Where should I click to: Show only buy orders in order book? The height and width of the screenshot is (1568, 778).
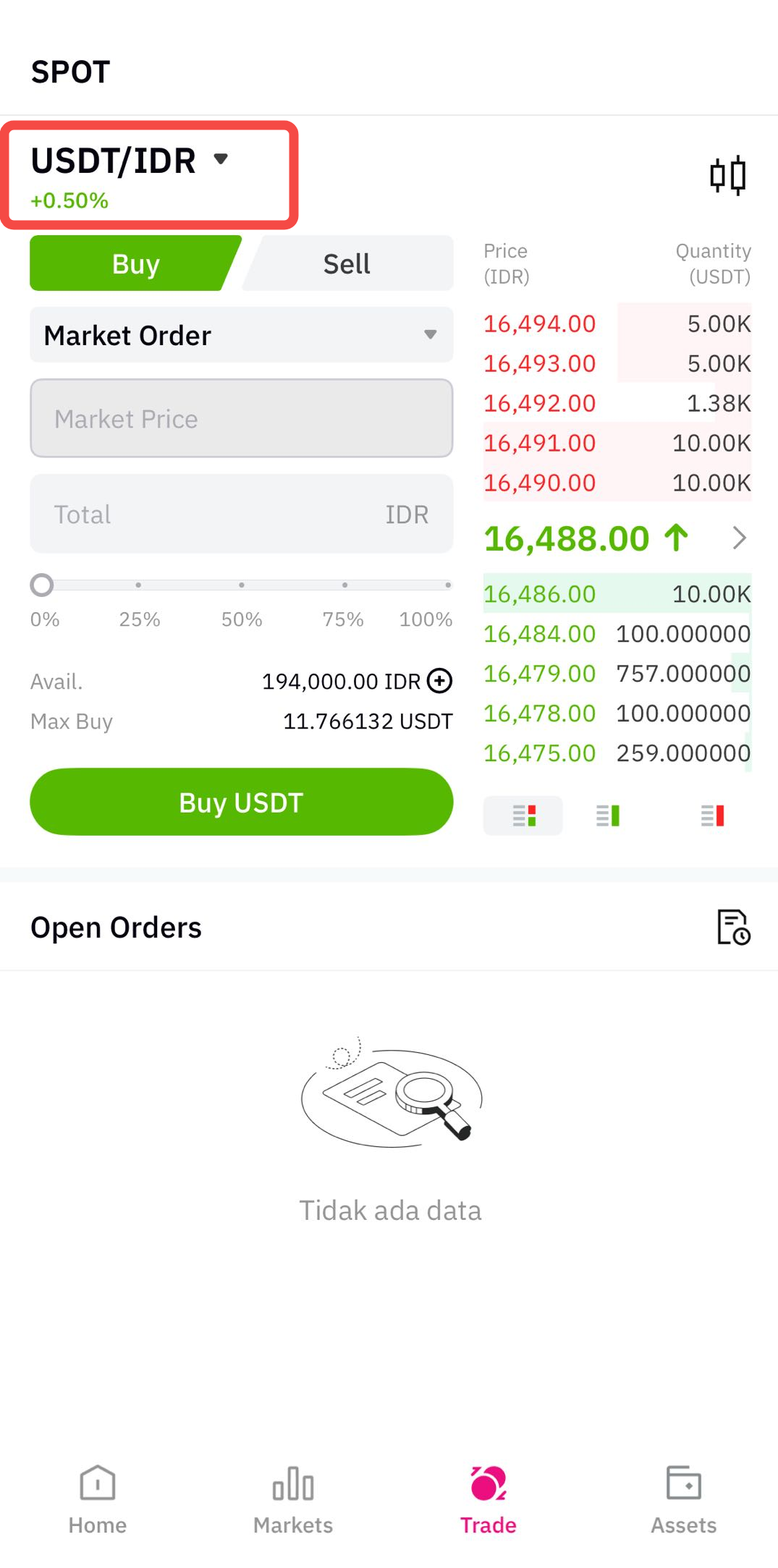tap(608, 815)
